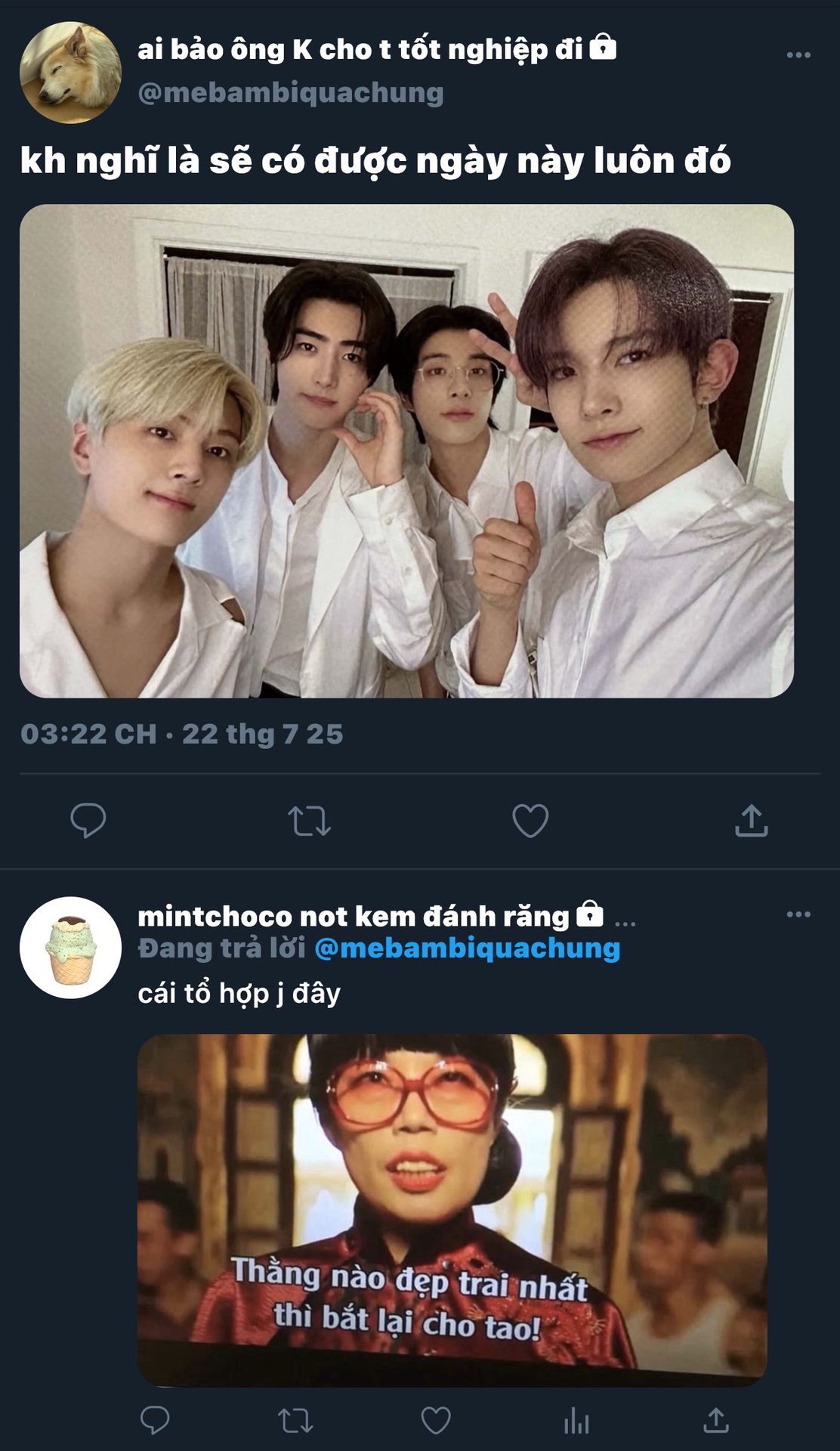The image size is (840, 1451).
Task: Retweet the main tweet
Action: [309, 821]
